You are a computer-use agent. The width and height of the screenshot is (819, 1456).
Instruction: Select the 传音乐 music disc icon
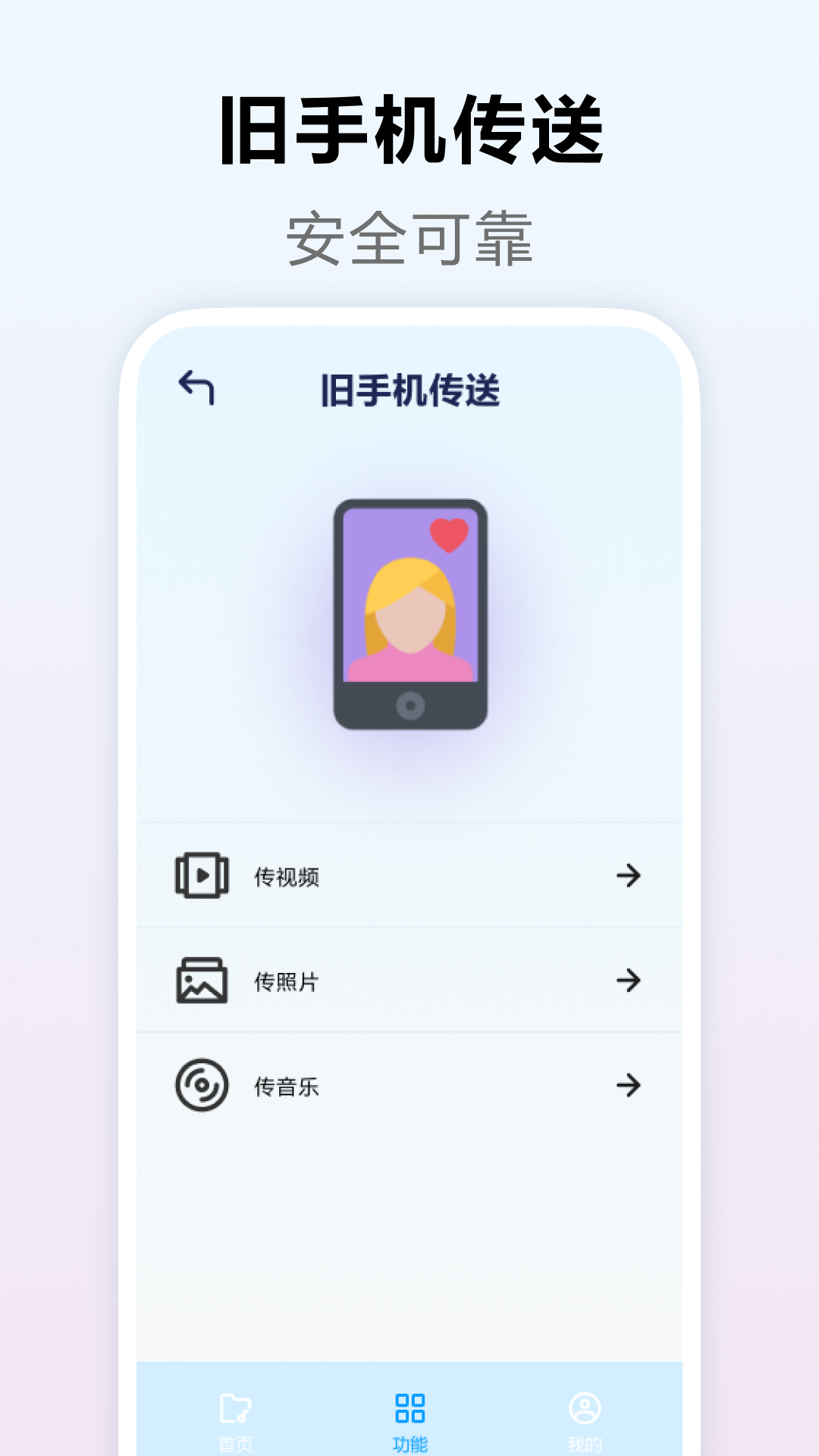click(x=200, y=1086)
